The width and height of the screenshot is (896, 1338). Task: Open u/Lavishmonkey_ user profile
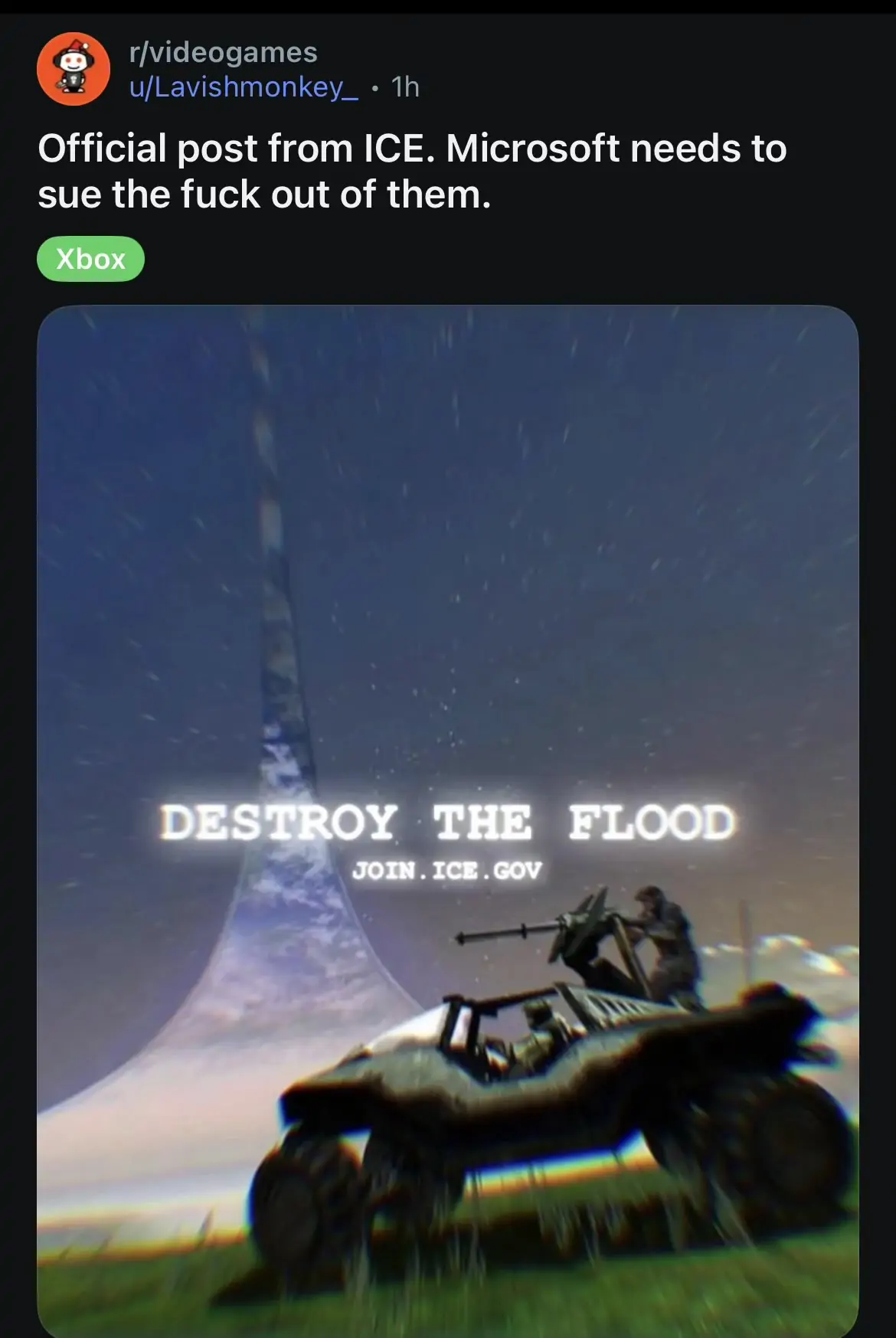pyautogui.click(x=243, y=87)
